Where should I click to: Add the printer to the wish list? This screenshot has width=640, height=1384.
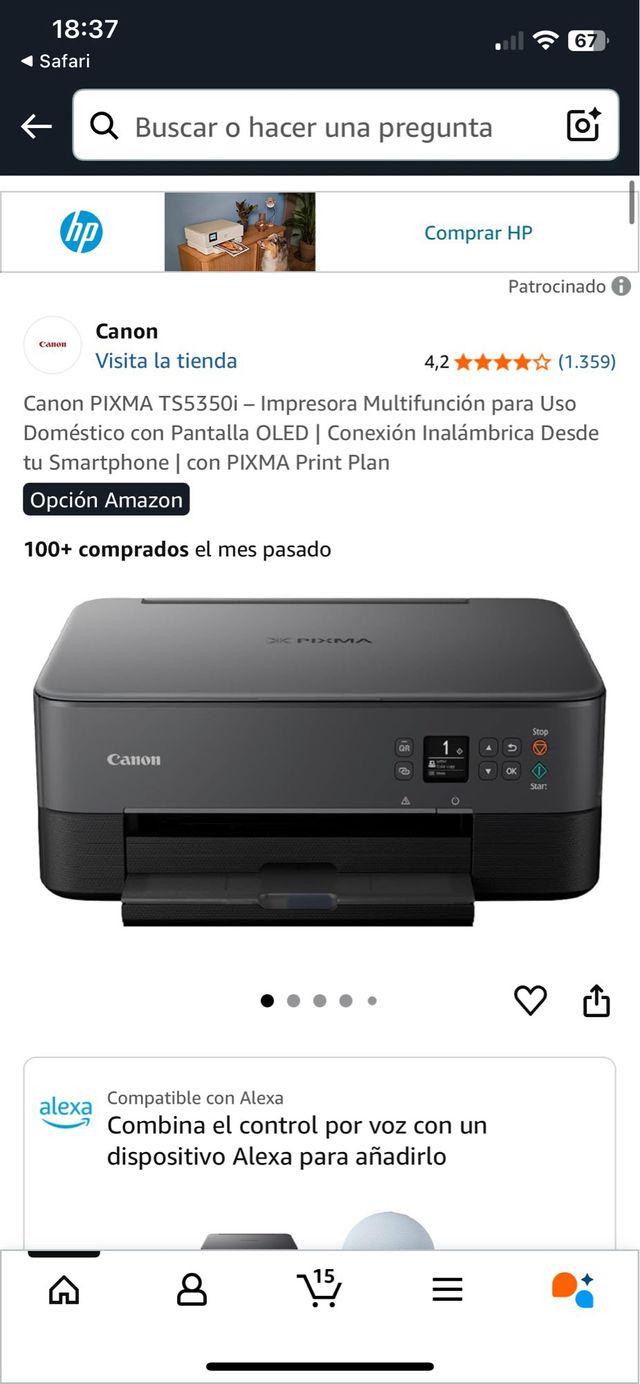[x=530, y=1000]
